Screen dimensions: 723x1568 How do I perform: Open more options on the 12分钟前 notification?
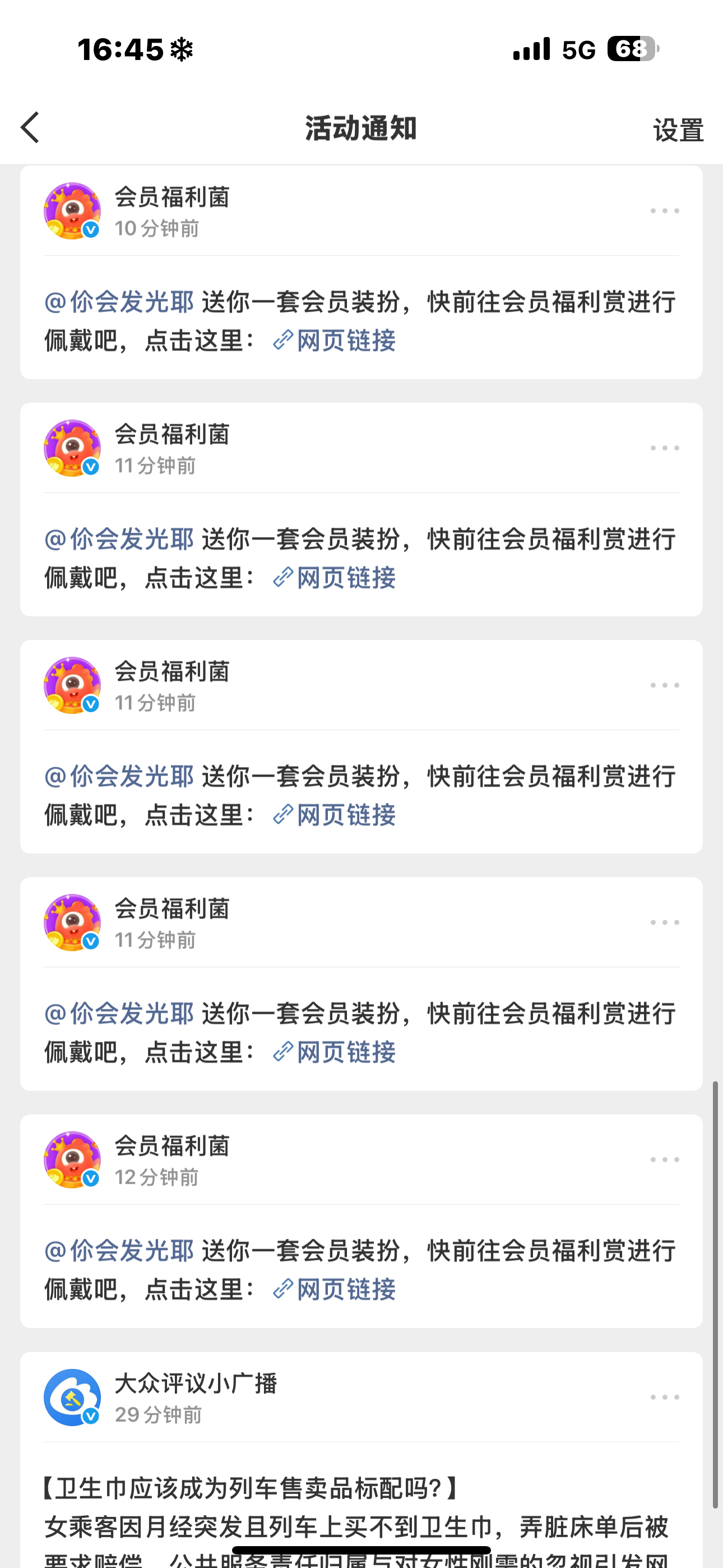(664, 1160)
